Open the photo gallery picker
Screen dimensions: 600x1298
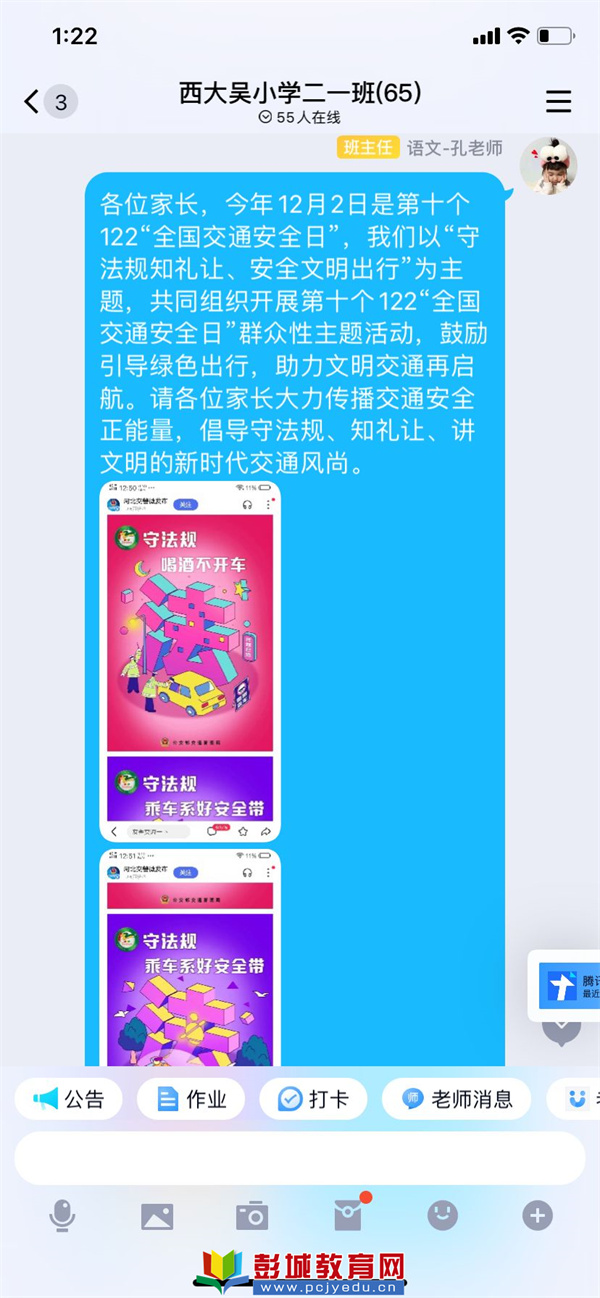pos(157,1215)
